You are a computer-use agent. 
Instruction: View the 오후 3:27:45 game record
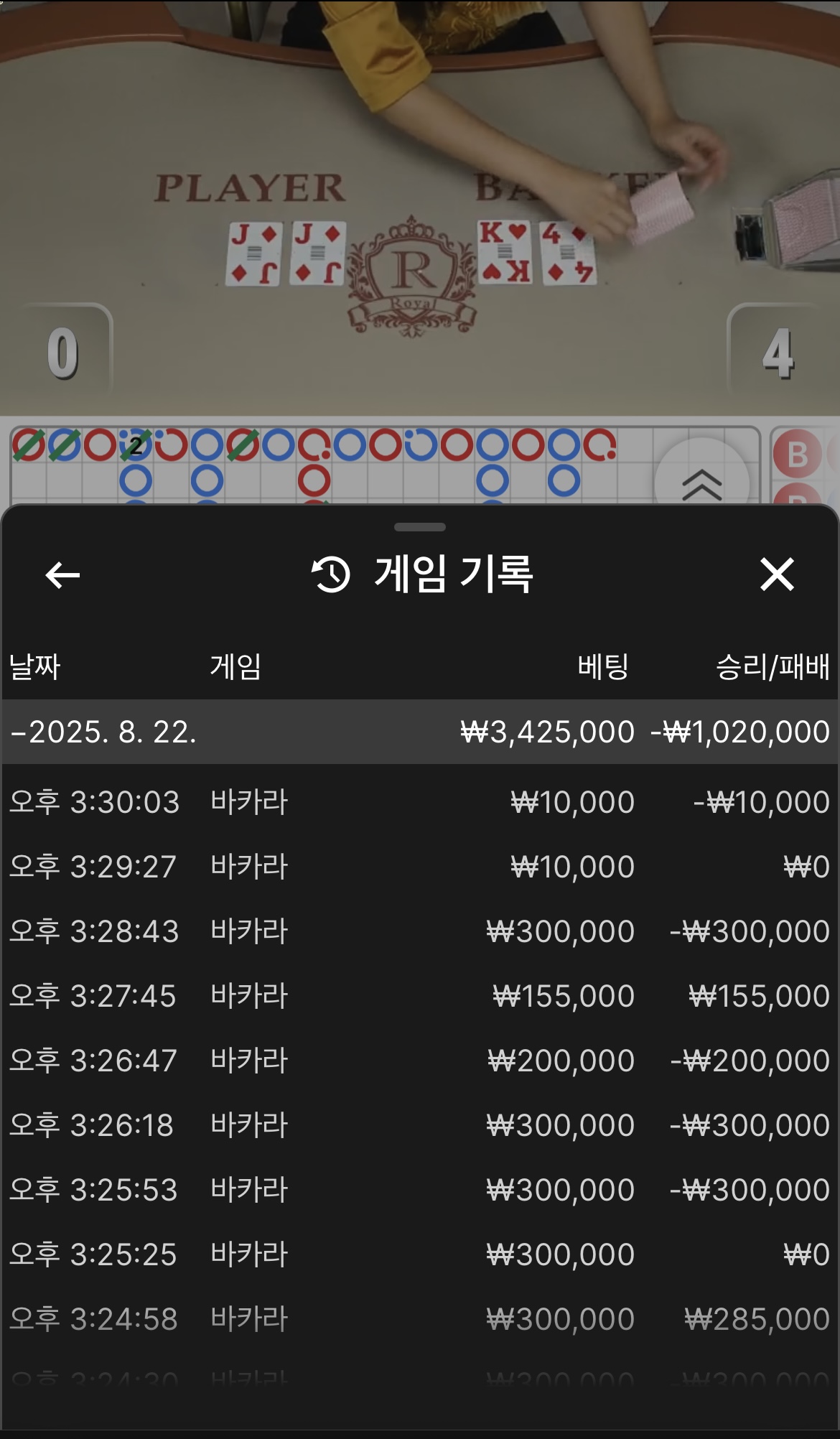[419, 996]
